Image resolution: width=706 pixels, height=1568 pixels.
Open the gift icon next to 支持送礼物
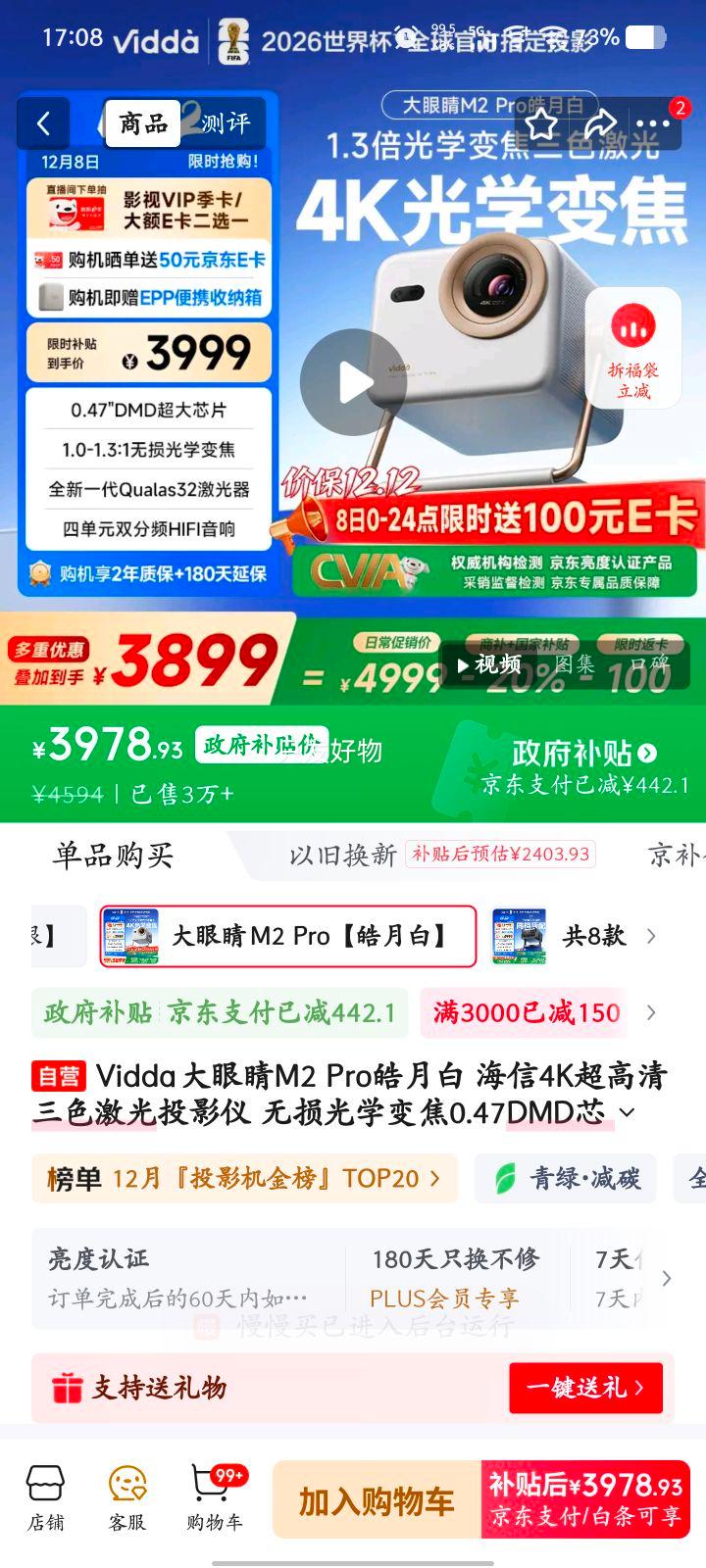coord(67,1388)
